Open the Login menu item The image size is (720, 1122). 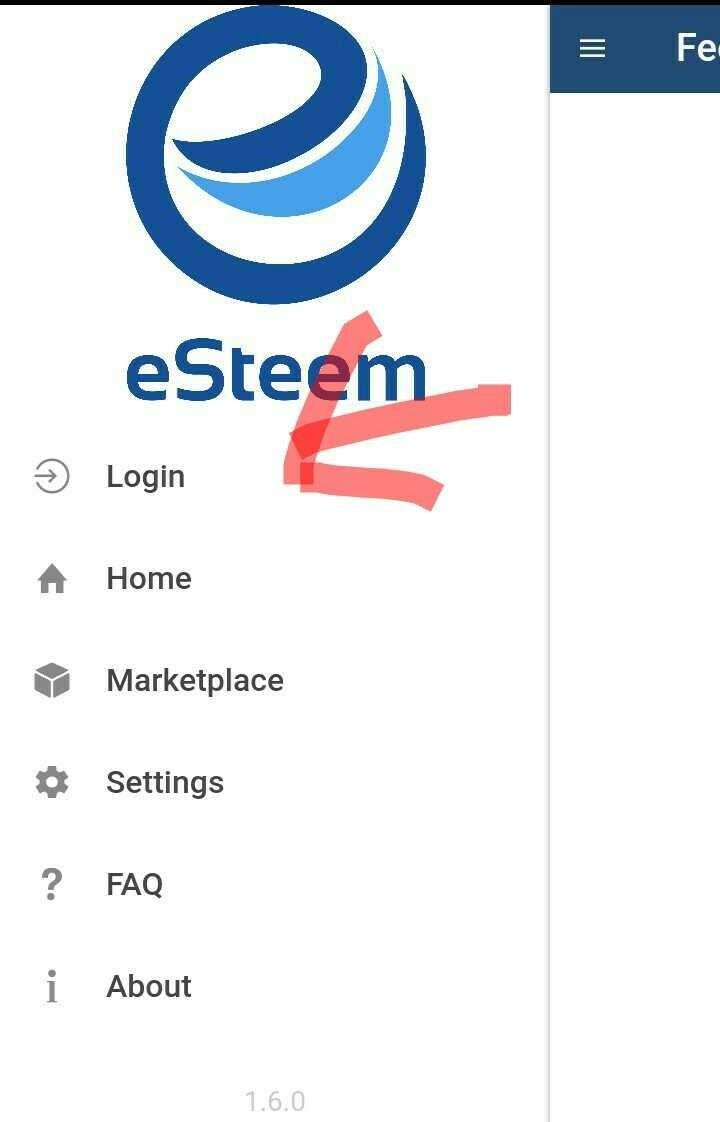tap(145, 477)
